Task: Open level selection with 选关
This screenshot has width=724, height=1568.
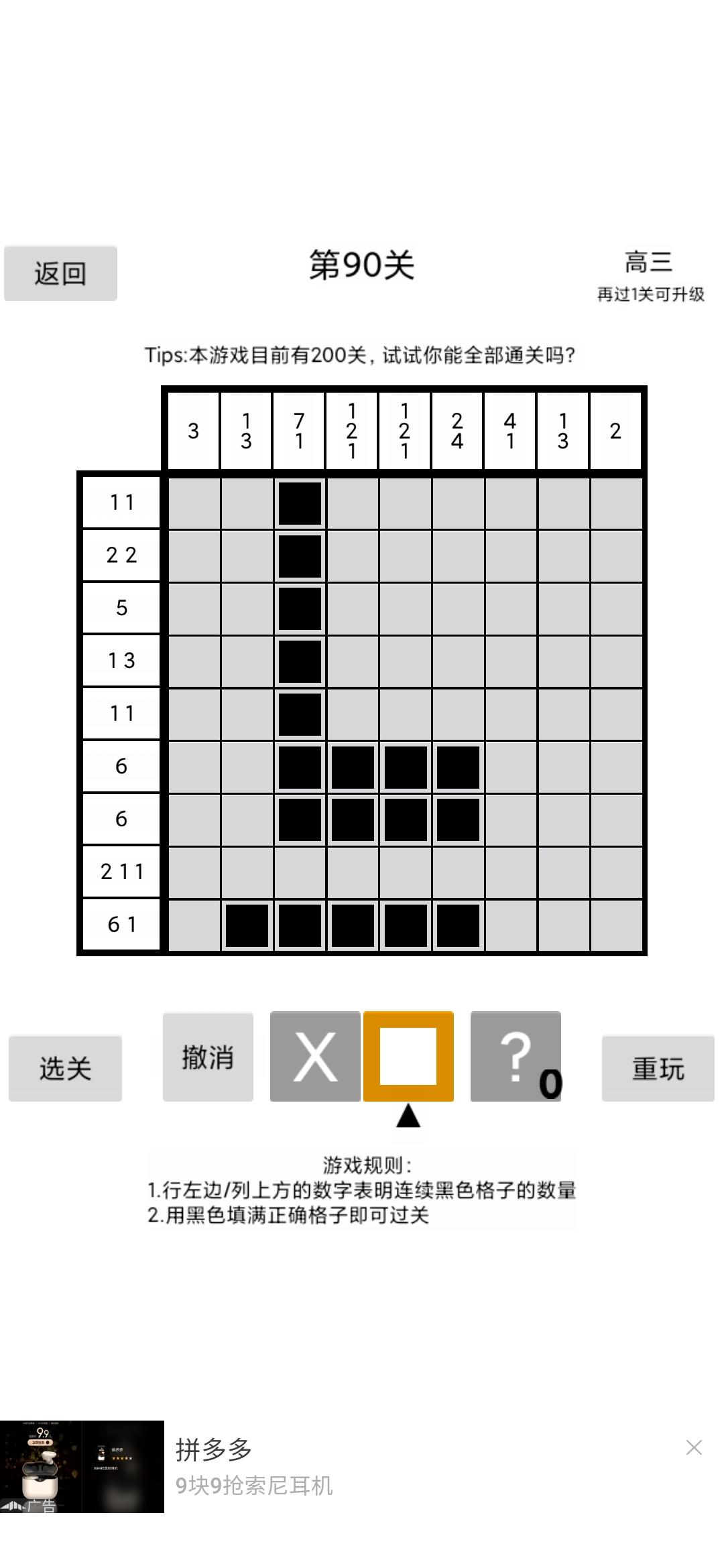Action: tap(65, 1067)
